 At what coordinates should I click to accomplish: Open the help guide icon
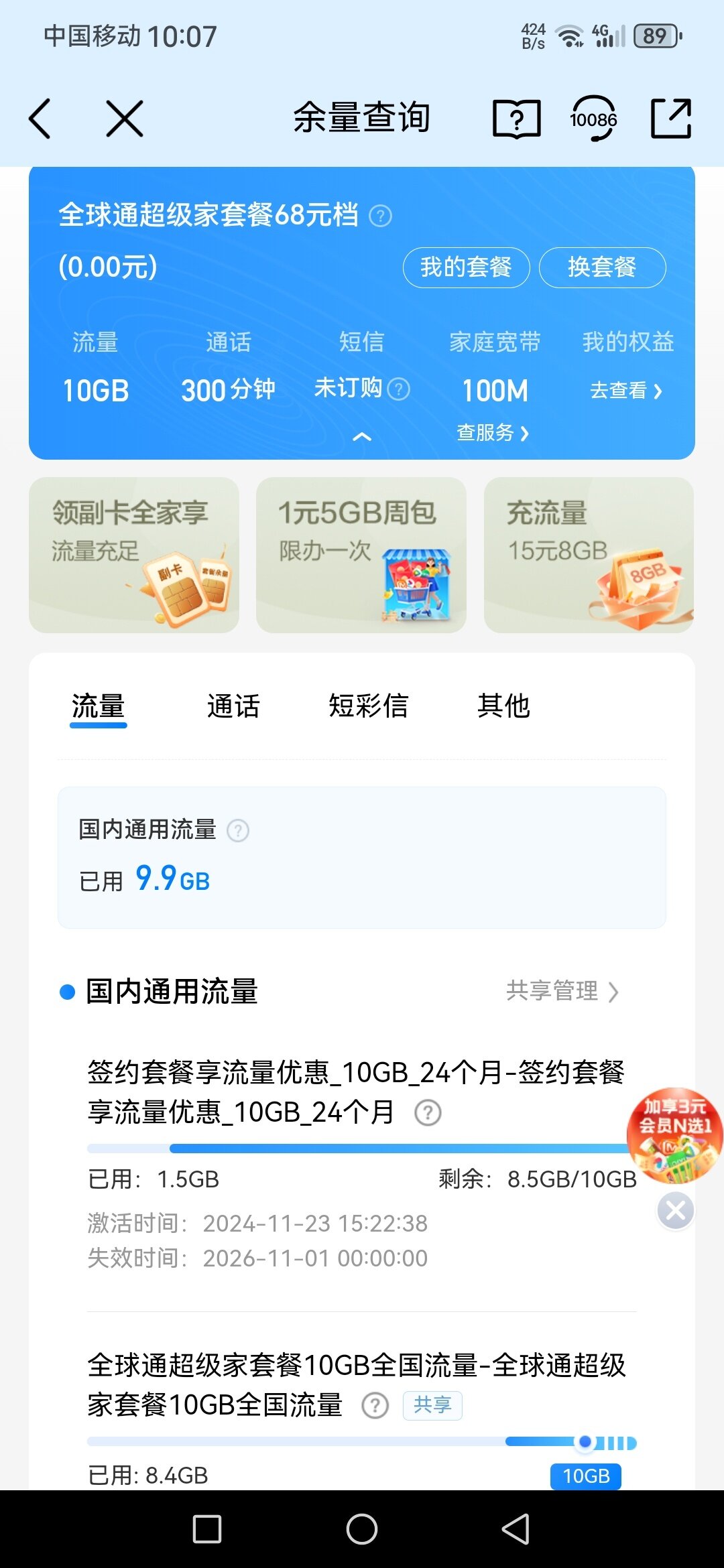click(516, 119)
